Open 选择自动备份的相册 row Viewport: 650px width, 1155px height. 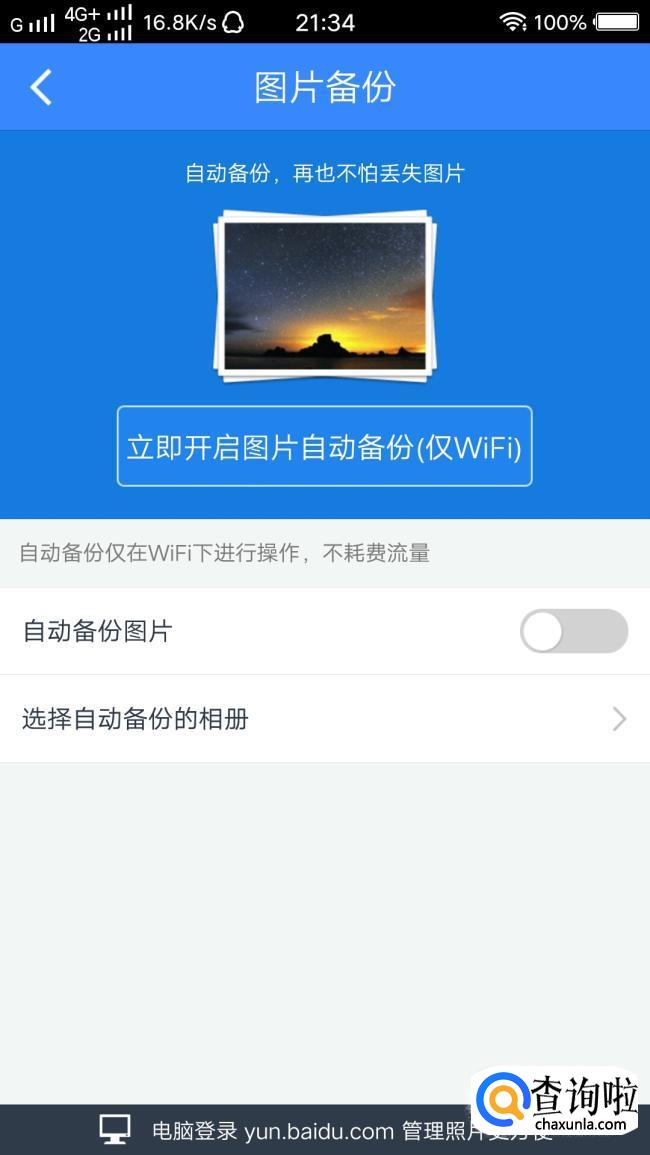click(324, 719)
